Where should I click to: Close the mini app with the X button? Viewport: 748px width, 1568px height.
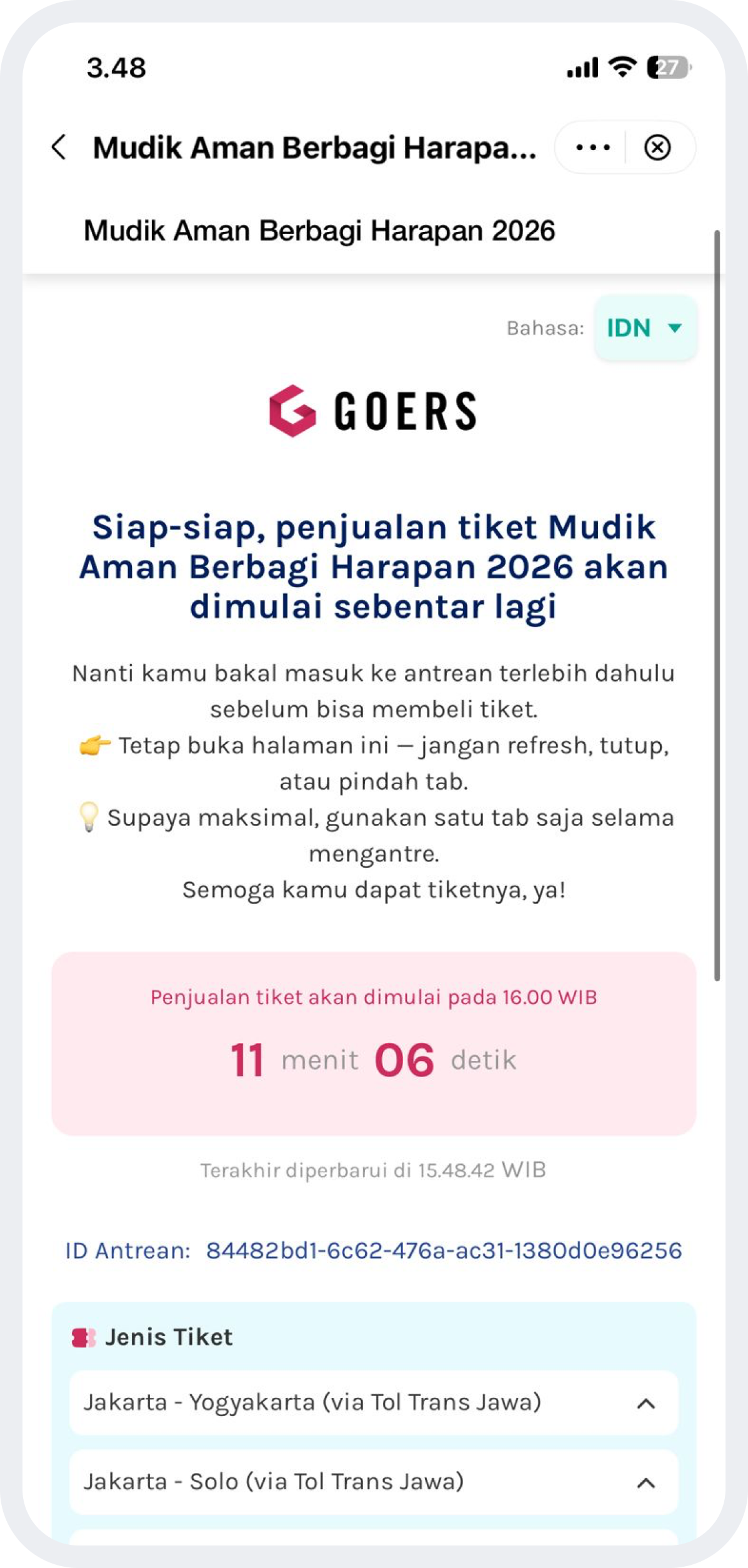coord(657,148)
